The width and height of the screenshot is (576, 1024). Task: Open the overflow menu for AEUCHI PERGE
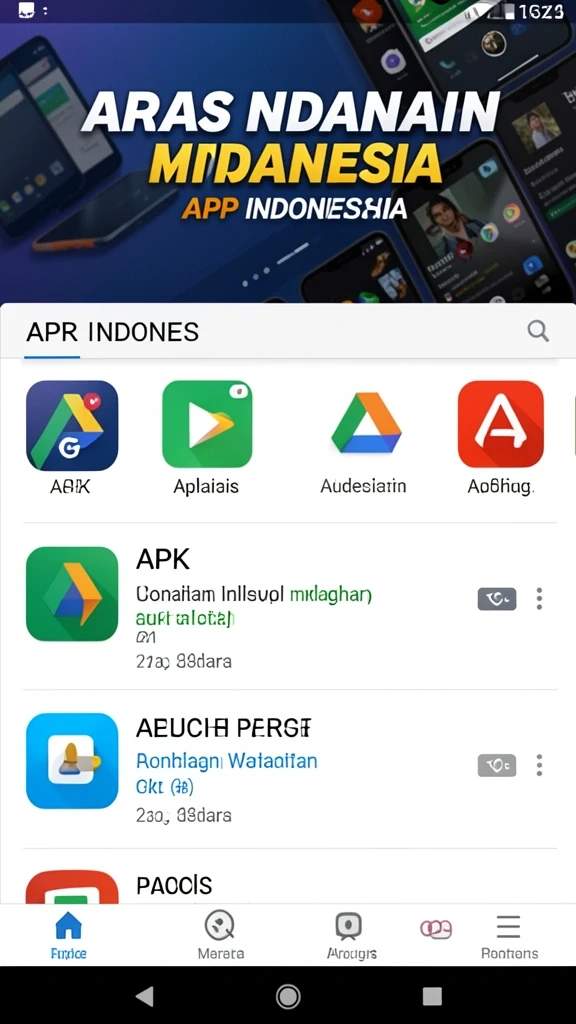coord(539,765)
